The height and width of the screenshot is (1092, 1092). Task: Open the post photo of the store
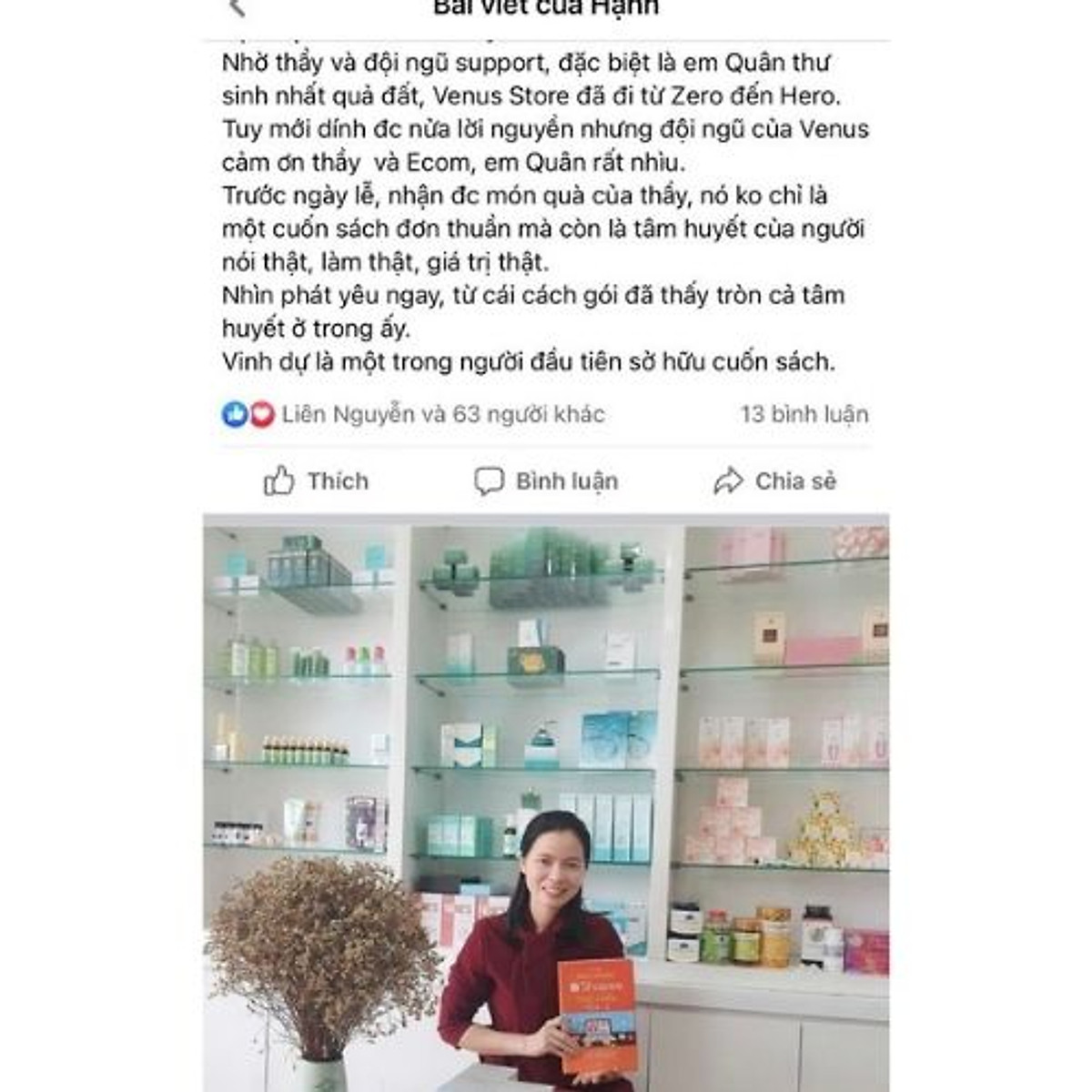point(546,801)
